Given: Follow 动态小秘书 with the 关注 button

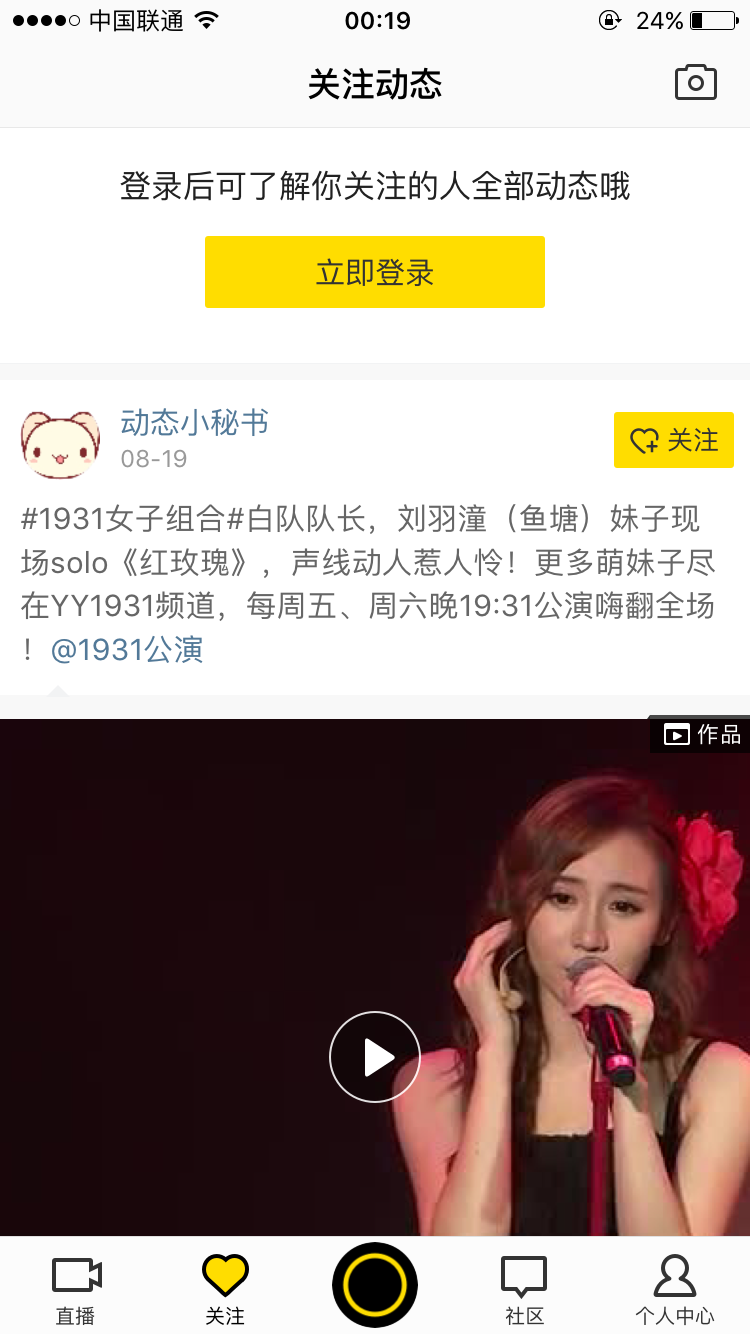Looking at the screenshot, I should coord(673,440).
